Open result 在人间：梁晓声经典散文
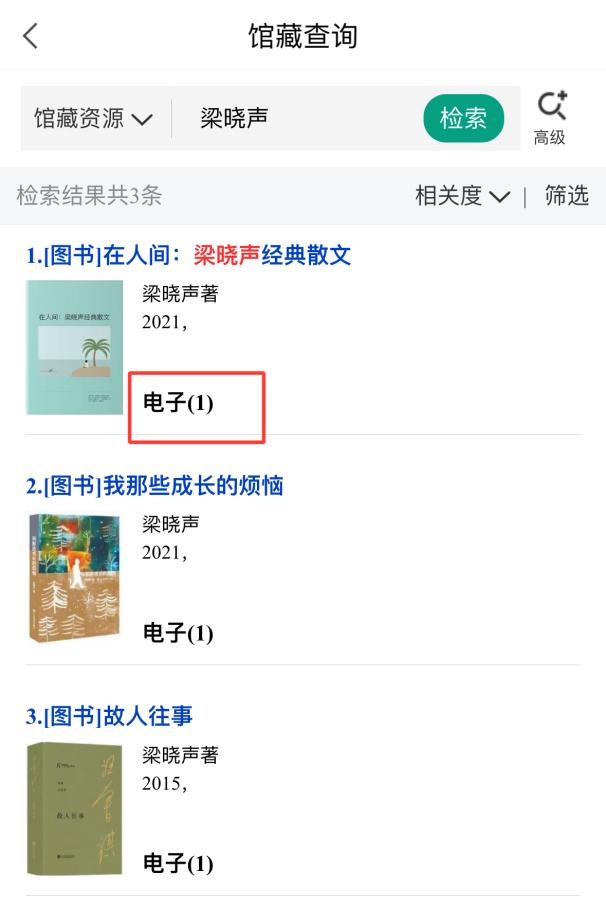The height and width of the screenshot is (908, 606). pos(189,256)
